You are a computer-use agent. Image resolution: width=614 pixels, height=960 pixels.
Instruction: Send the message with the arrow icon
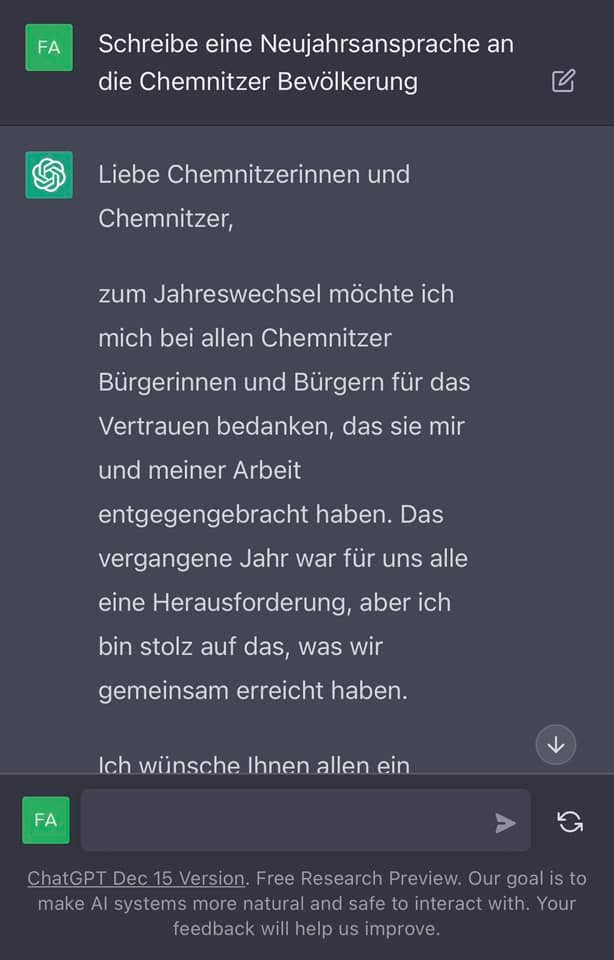click(x=505, y=823)
